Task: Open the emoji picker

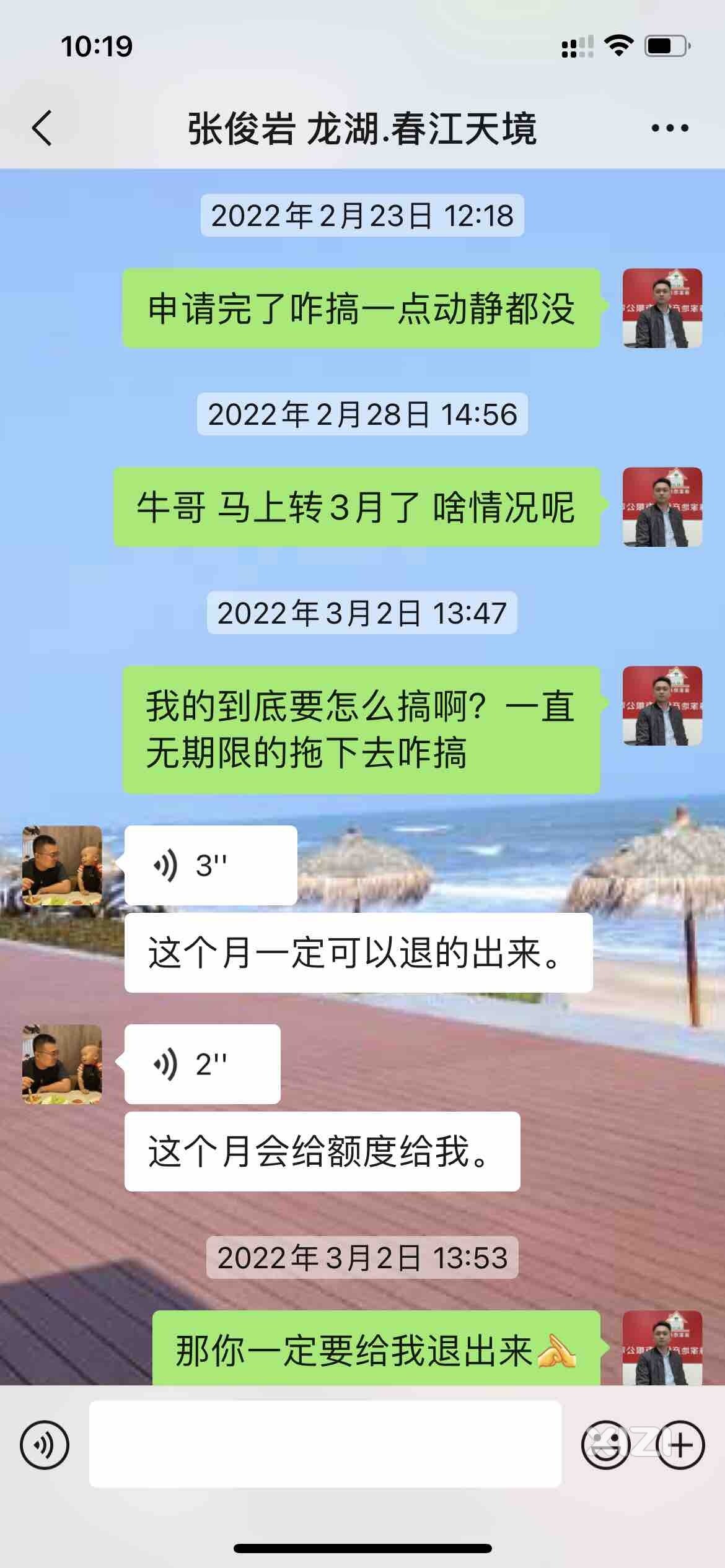Action: pos(605,1445)
